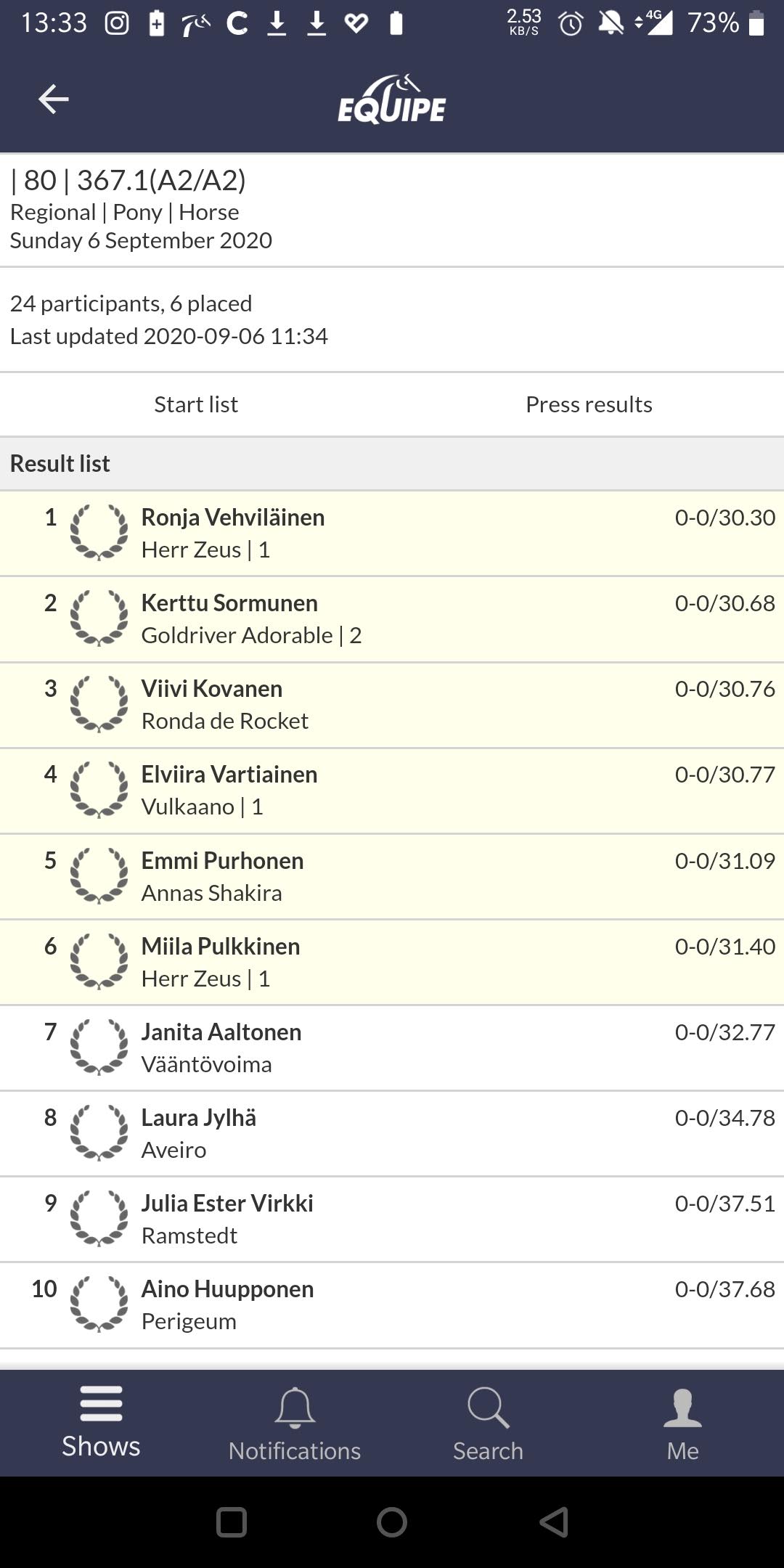Open the system recent apps button

click(x=232, y=1522)
